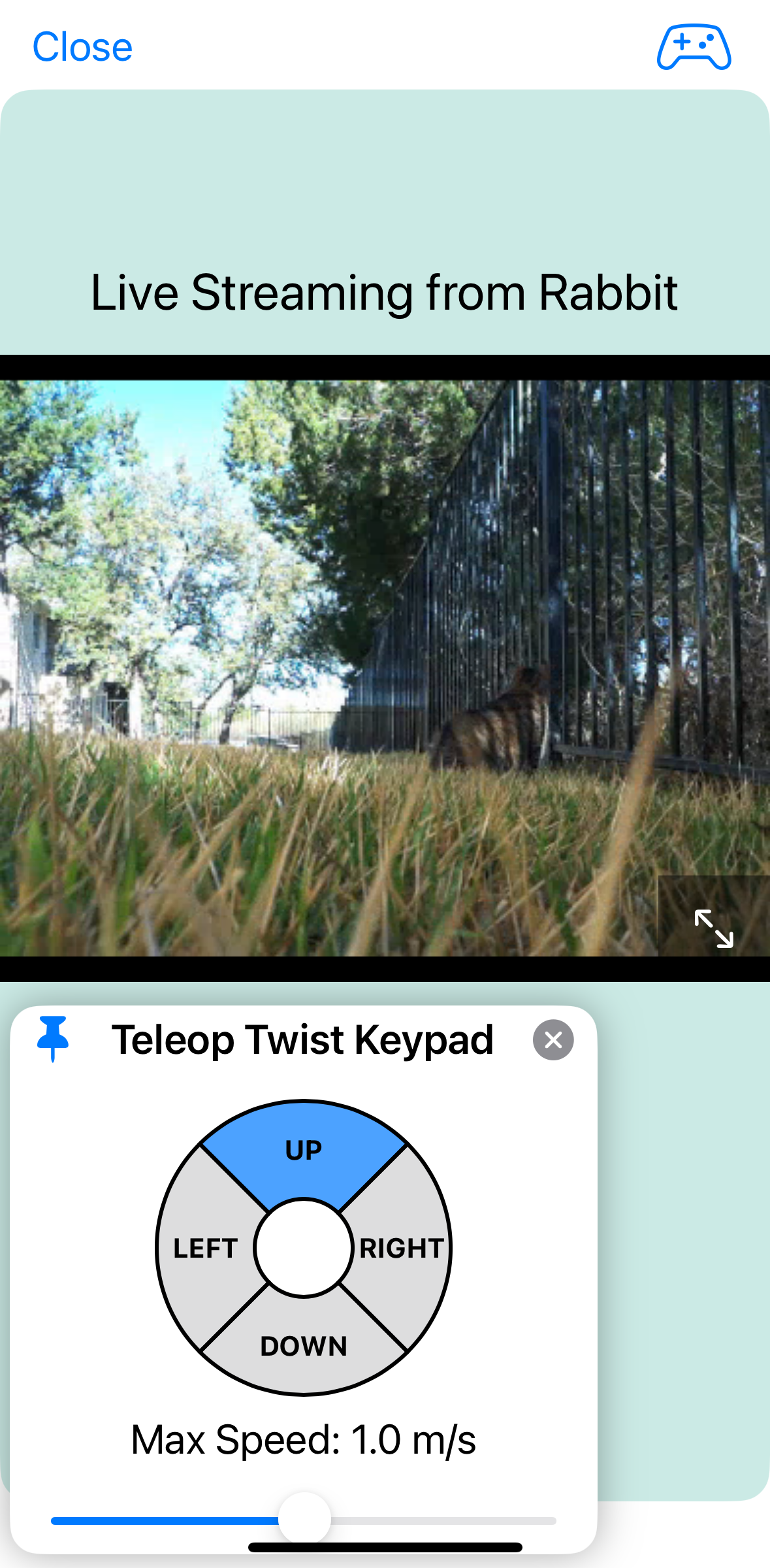Open the game controller icon
Screen dimensions: 770x1568
694,47
